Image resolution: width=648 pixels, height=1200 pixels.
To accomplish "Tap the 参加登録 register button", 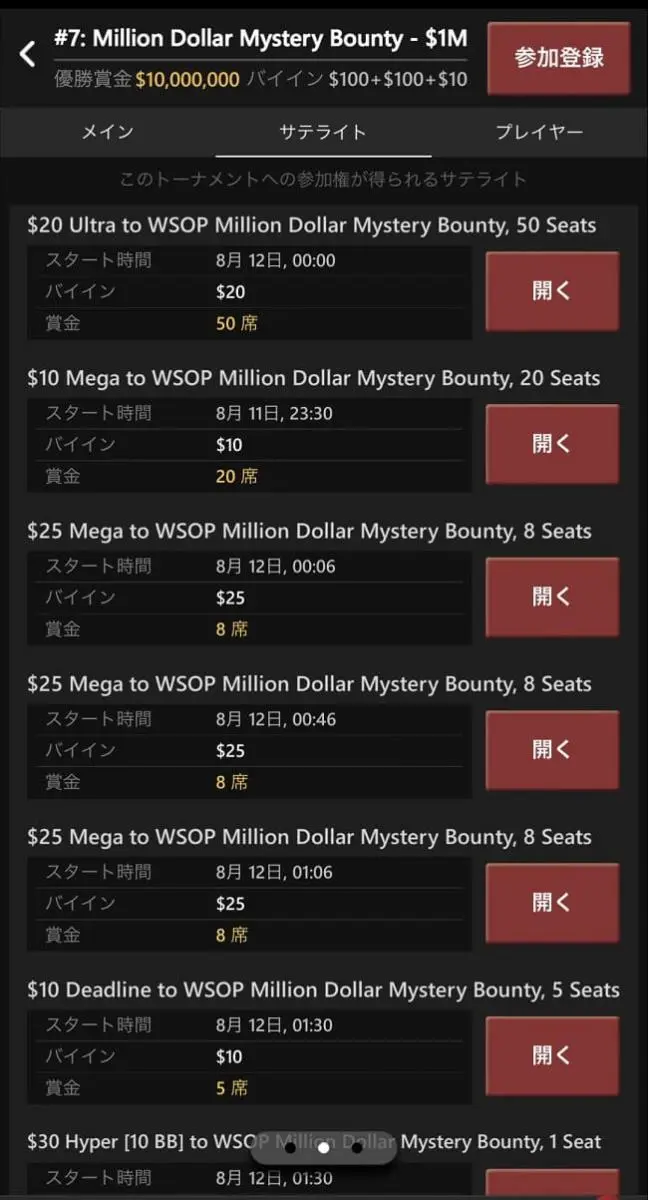I will [559, 57].
